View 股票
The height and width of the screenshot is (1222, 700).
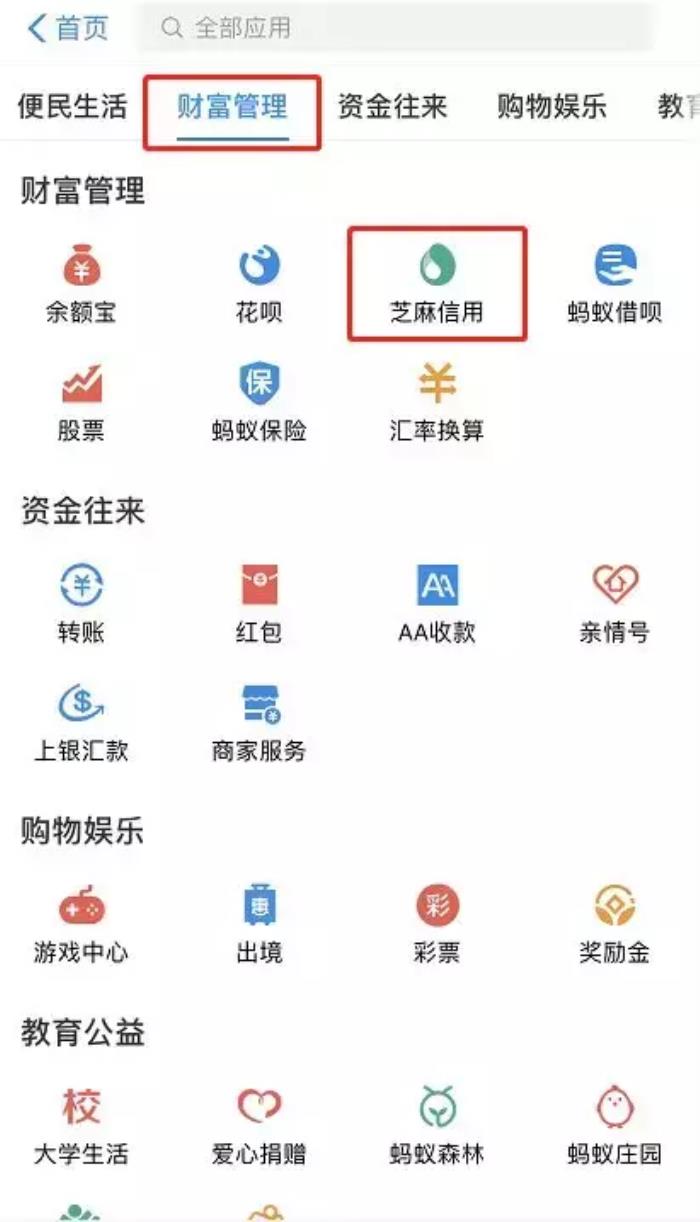pyautogui.click(x=81, y=402)
